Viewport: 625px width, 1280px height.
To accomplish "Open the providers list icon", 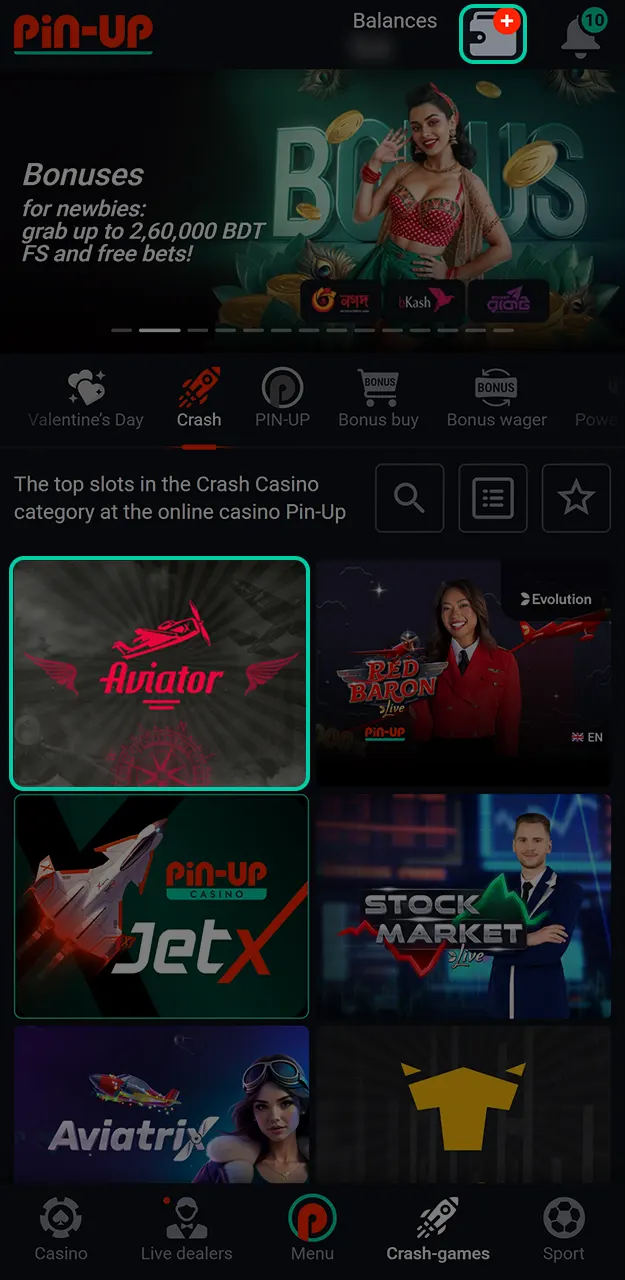I will click(x=493, y=497).
